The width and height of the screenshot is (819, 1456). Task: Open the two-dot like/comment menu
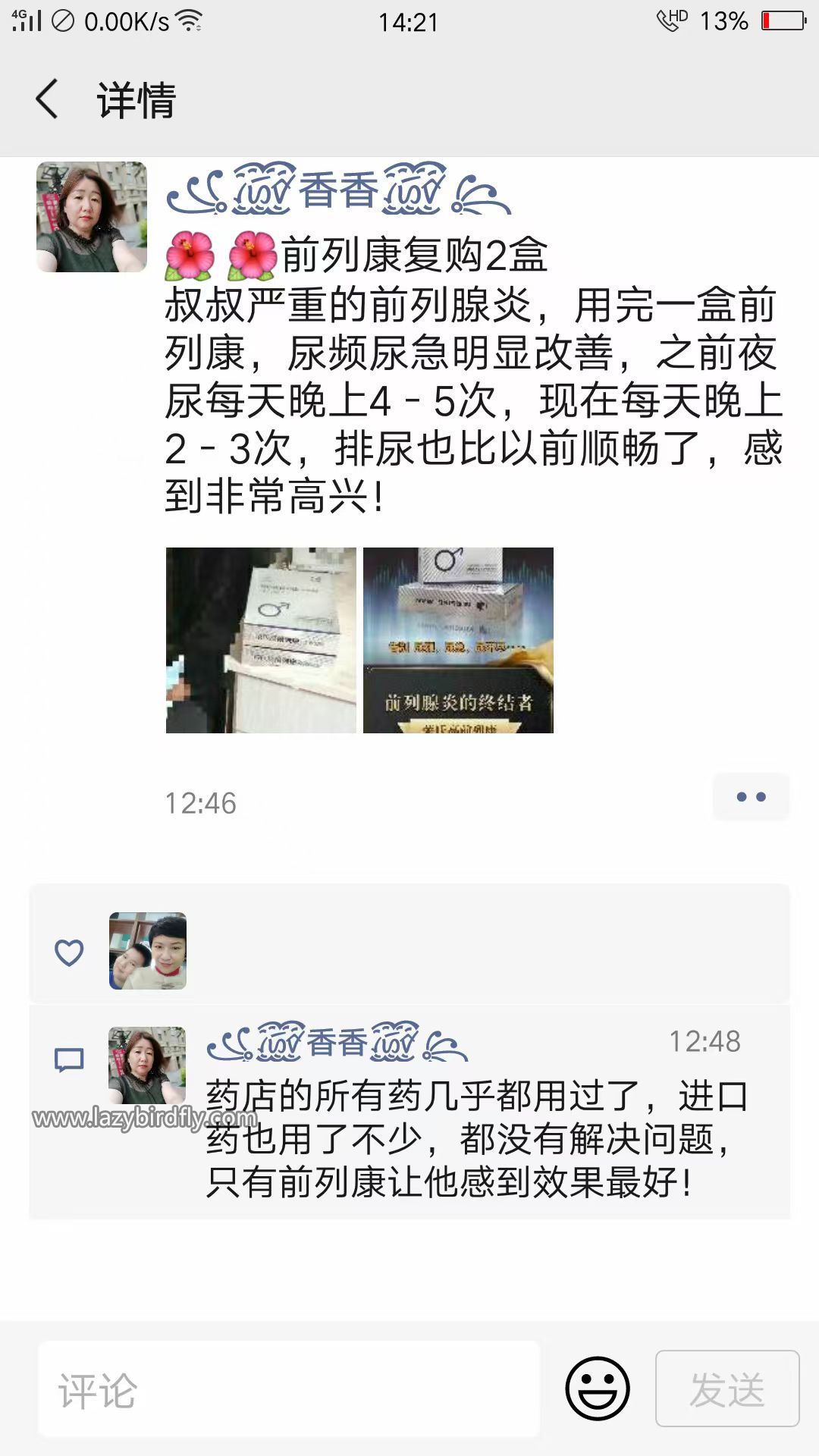click(751, 796)
